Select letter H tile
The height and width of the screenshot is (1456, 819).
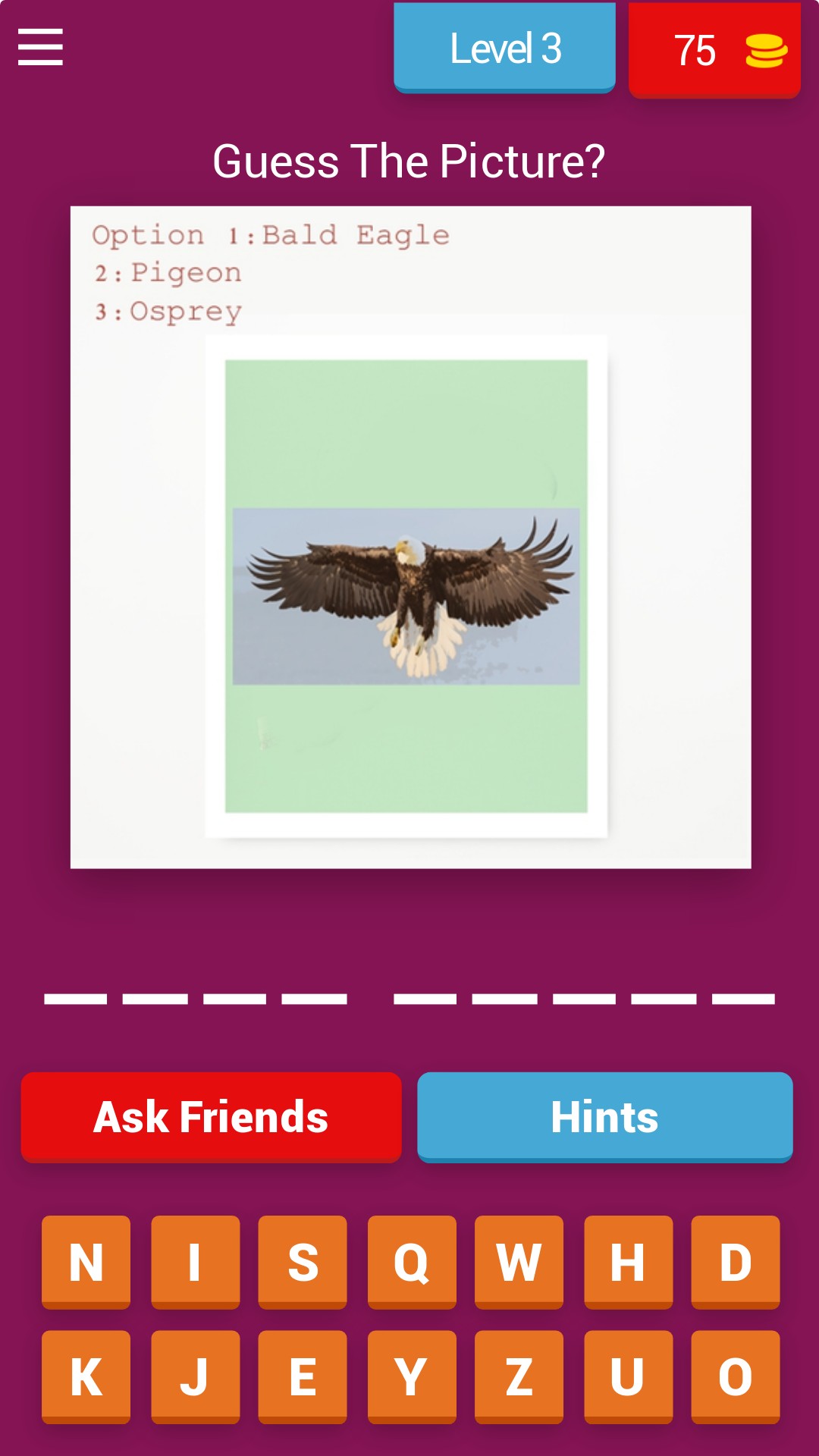(x=628, y=1261)
